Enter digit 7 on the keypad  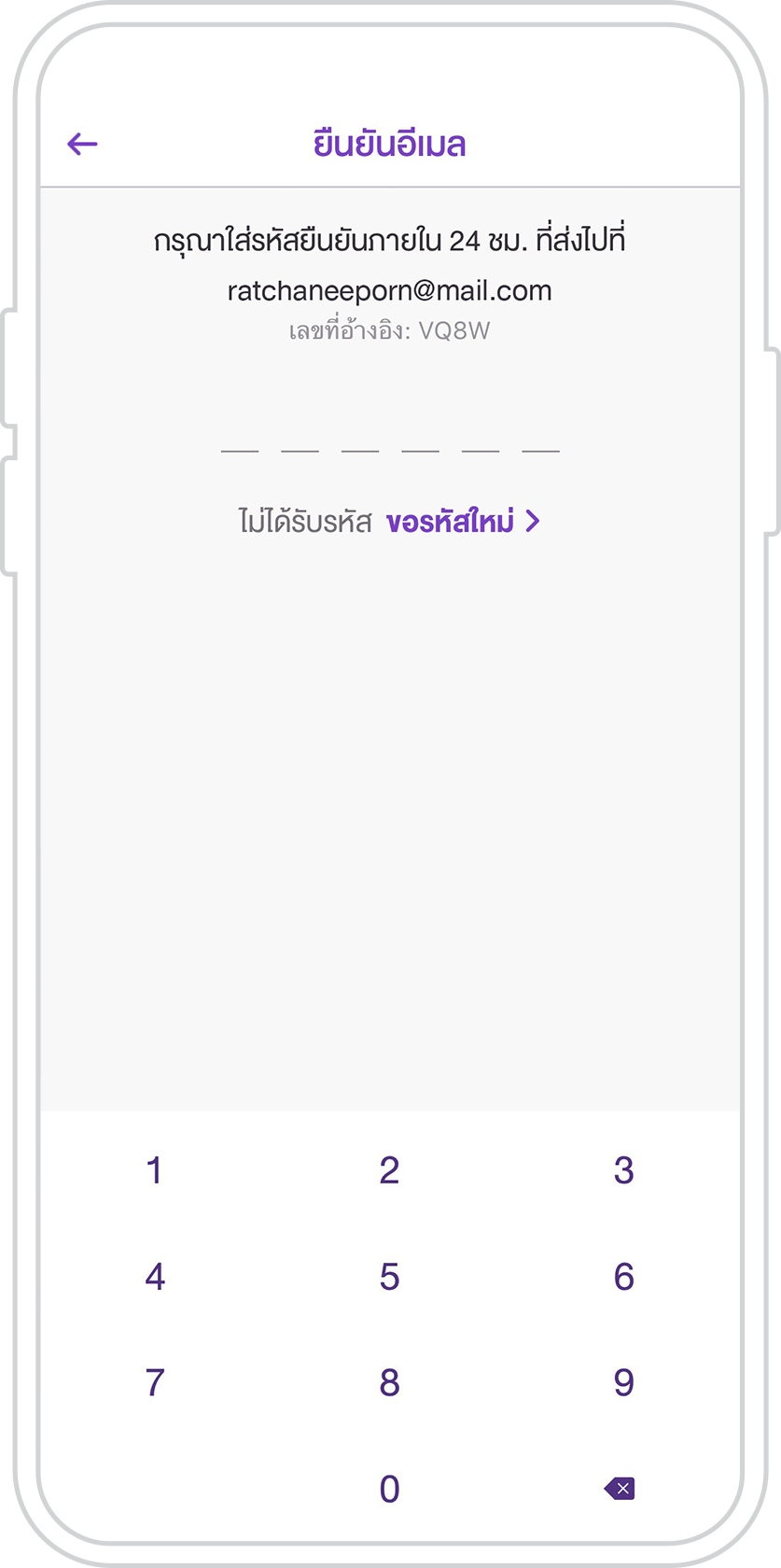[x=155, y=1382]
